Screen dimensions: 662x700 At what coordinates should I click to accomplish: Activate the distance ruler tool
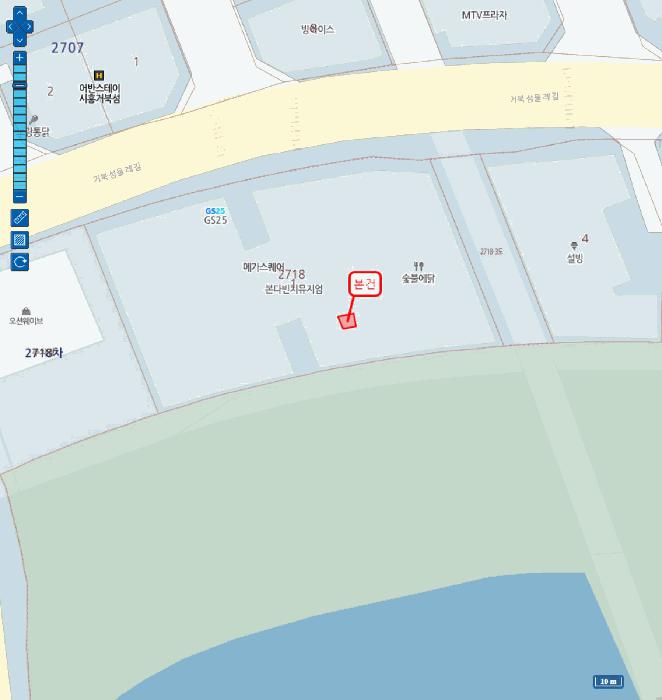[x=20, y=218]
